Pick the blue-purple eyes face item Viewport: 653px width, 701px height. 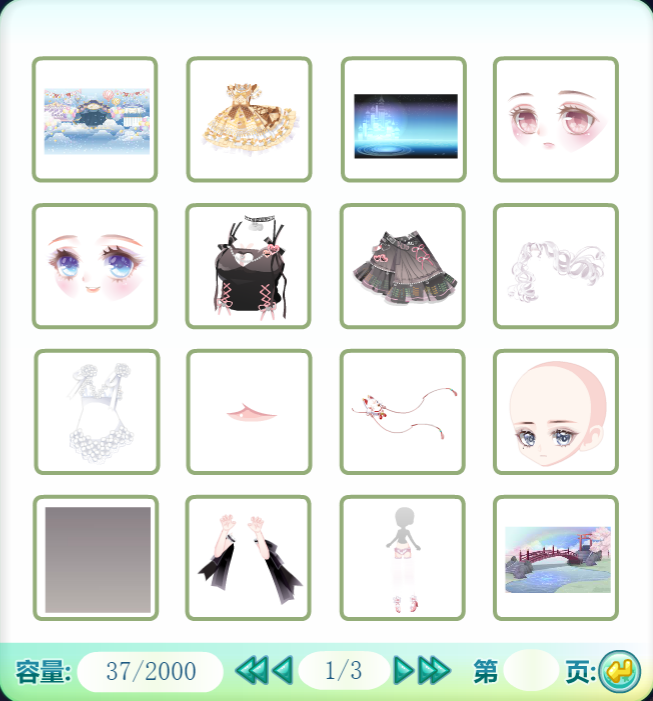tap(95, 266)
